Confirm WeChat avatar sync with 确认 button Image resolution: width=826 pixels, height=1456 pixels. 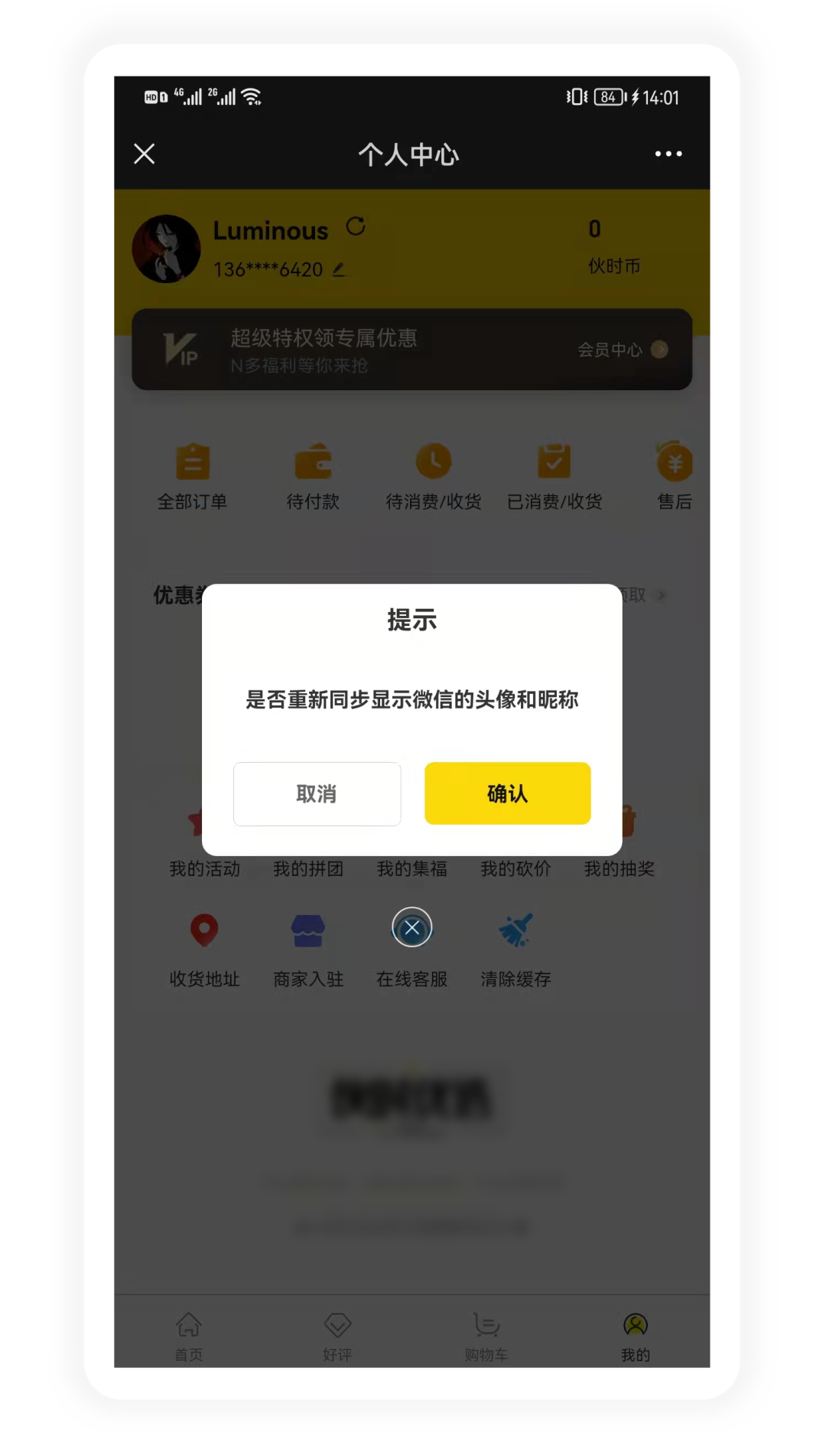(507, 793)
